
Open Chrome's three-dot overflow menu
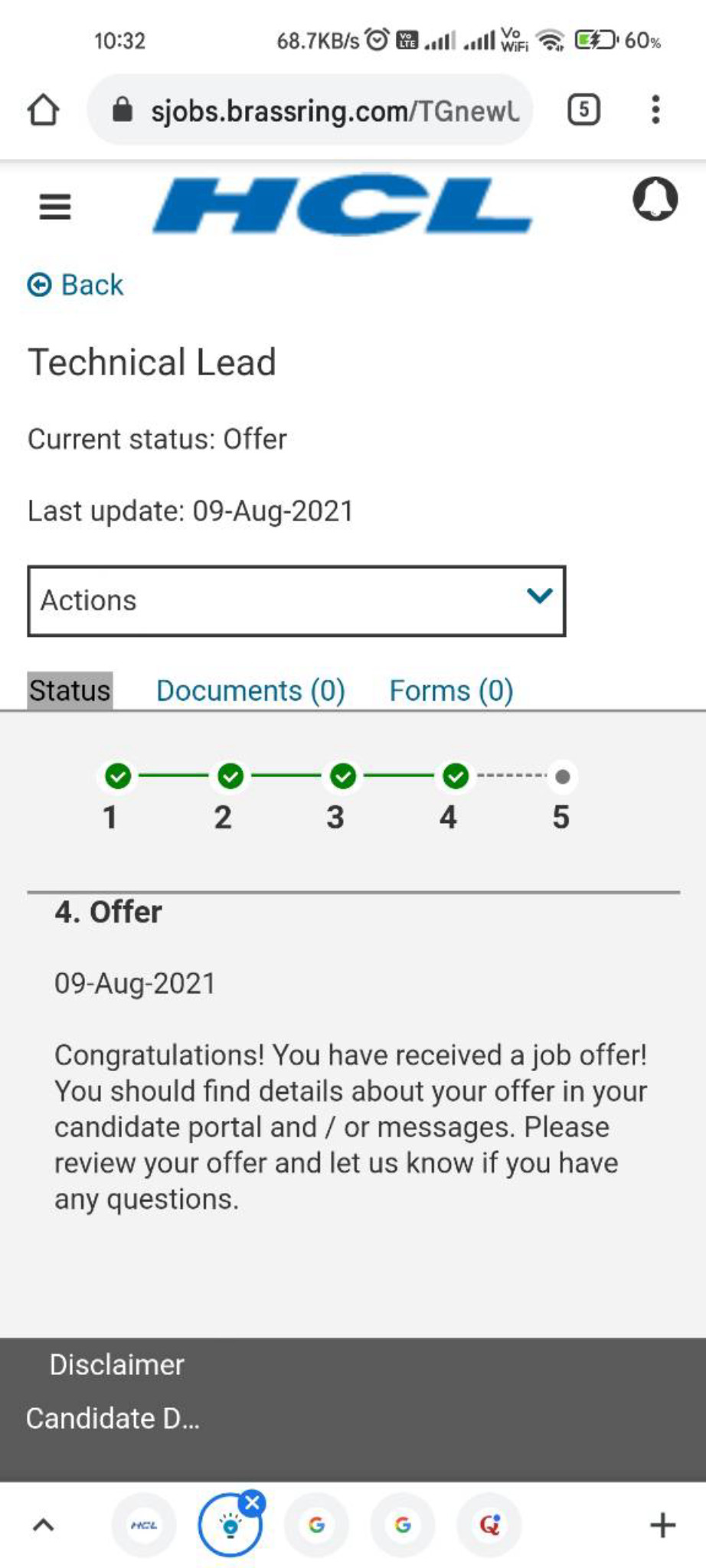pyautogui.click(x=655, y=109)
